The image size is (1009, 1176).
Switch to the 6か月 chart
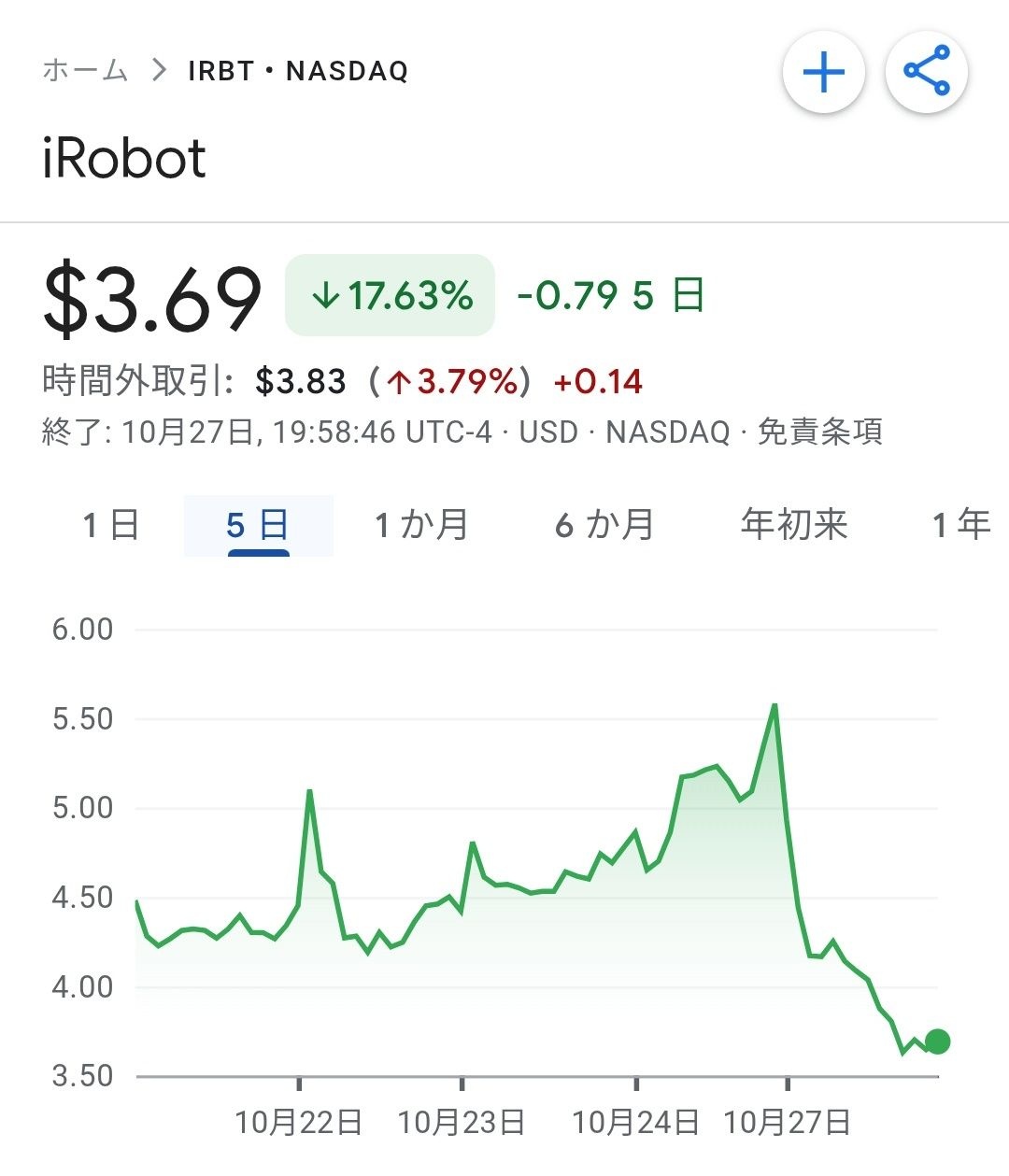pos(604,525)
